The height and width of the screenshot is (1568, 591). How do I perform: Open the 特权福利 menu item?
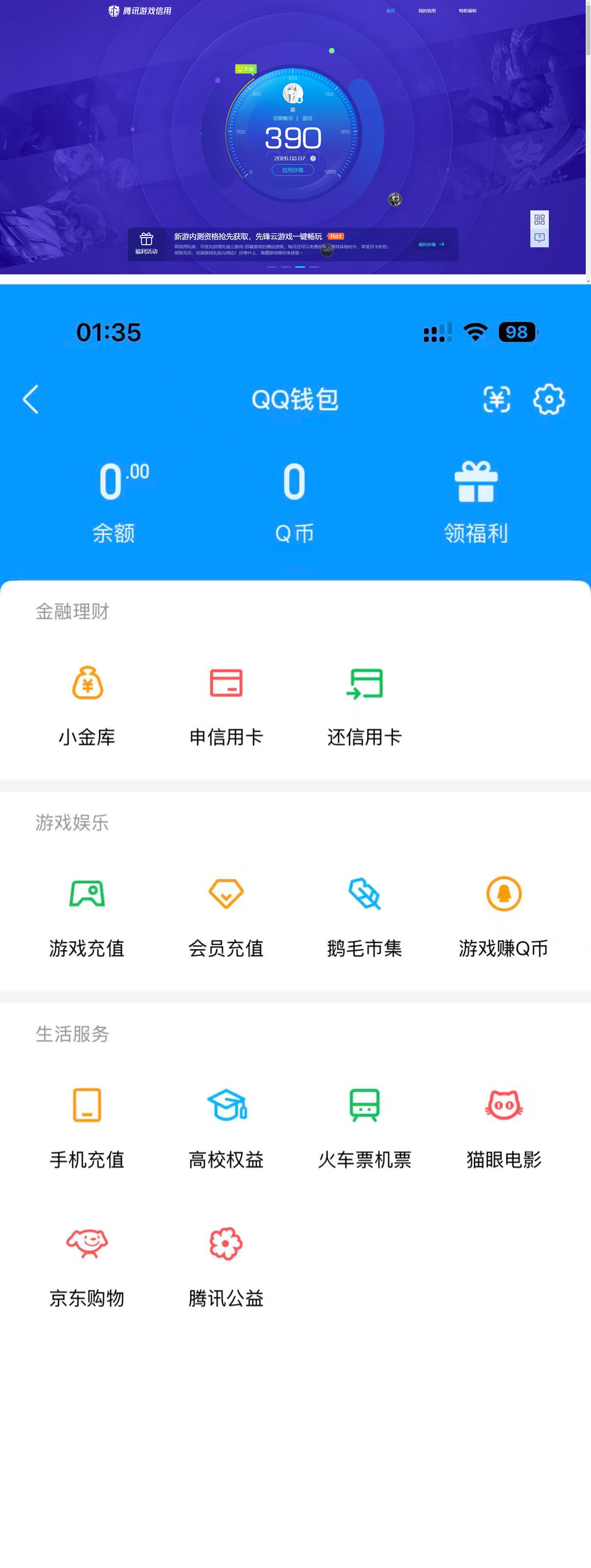pyautogui.click(x=468, y=10)
